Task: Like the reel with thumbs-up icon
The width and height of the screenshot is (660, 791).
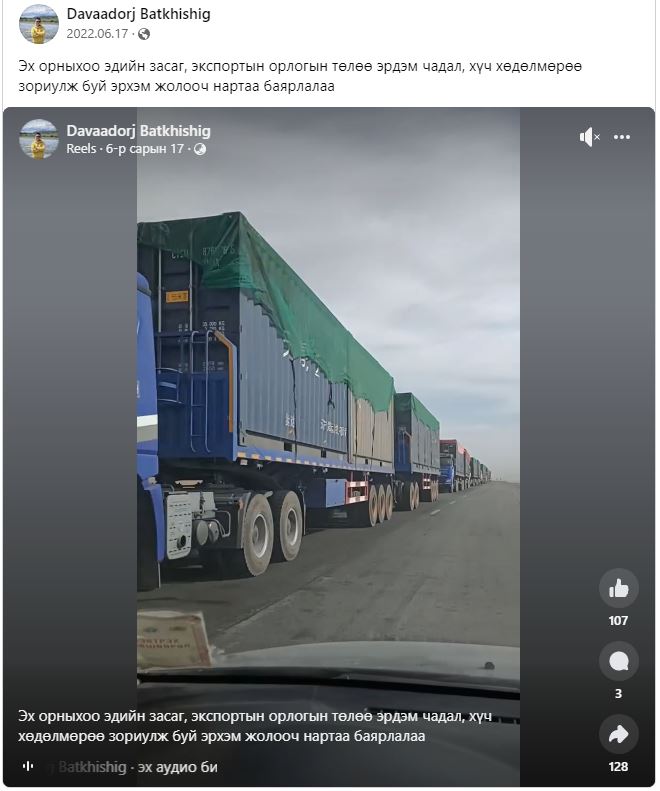Action: coord(618,589)
